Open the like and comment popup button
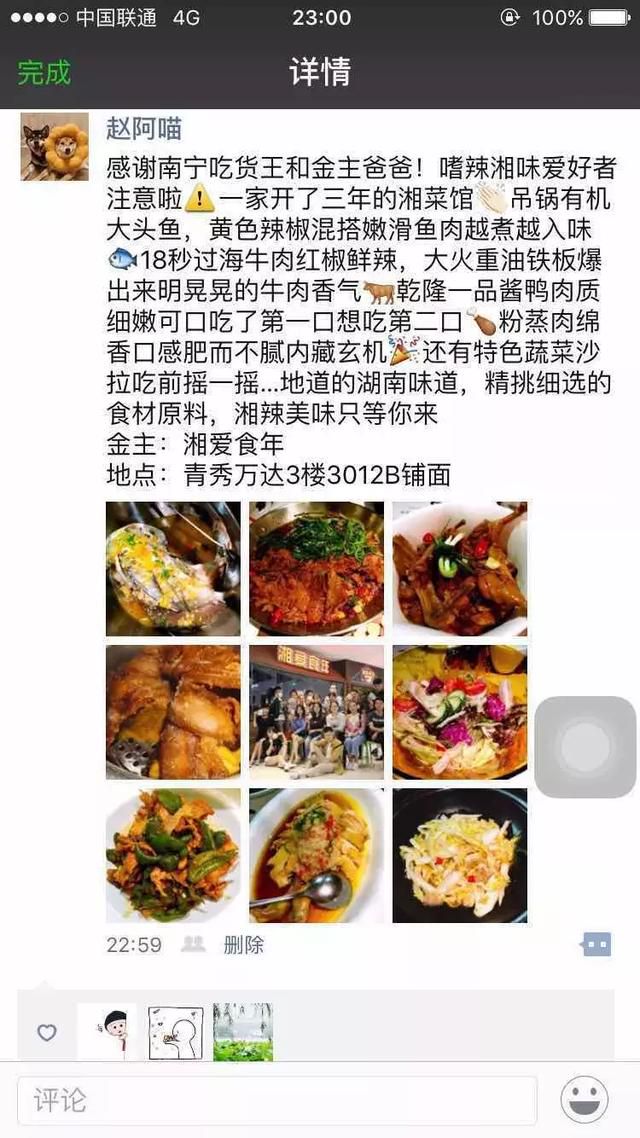The height and width of the screenshot is (1138, 640). tap(596, 945)
